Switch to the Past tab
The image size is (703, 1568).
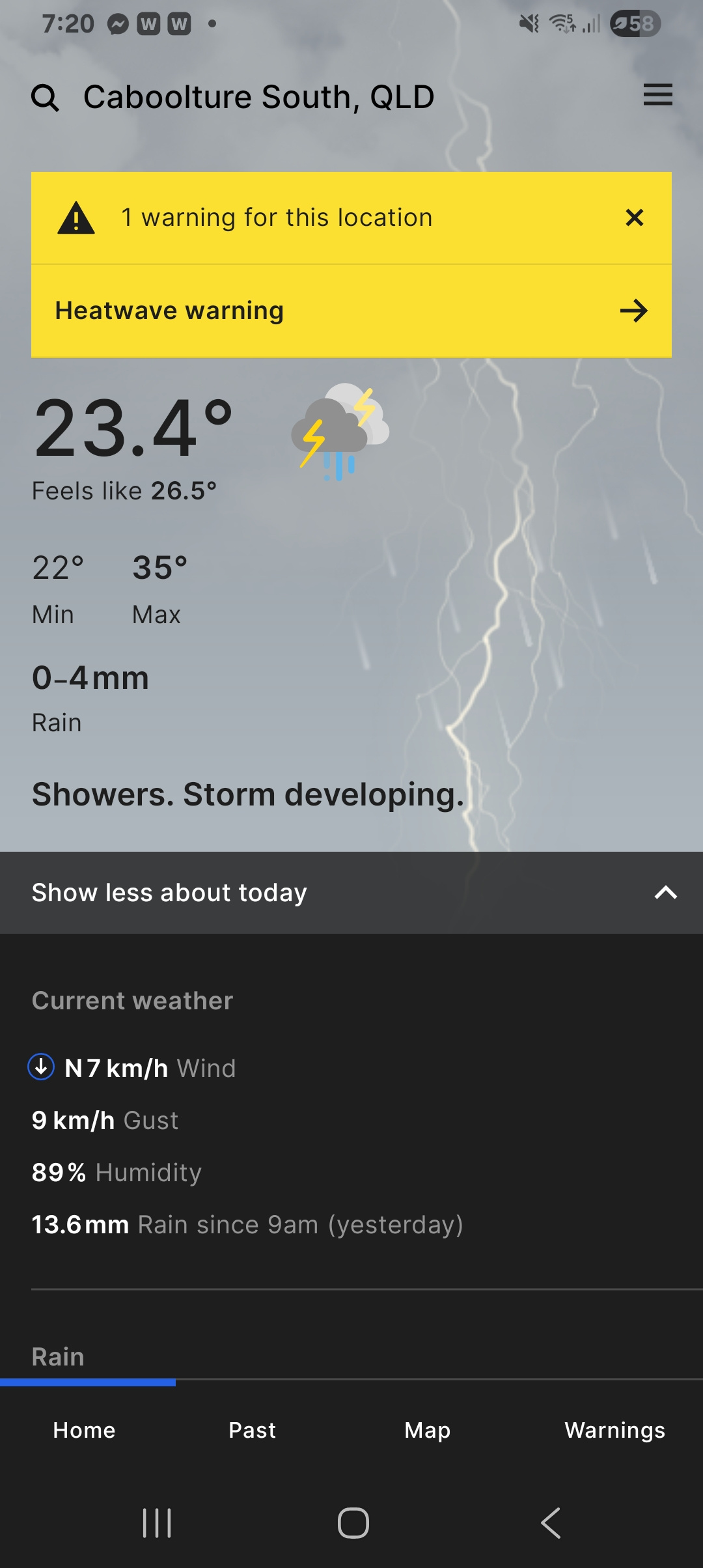pos(253,1430)
